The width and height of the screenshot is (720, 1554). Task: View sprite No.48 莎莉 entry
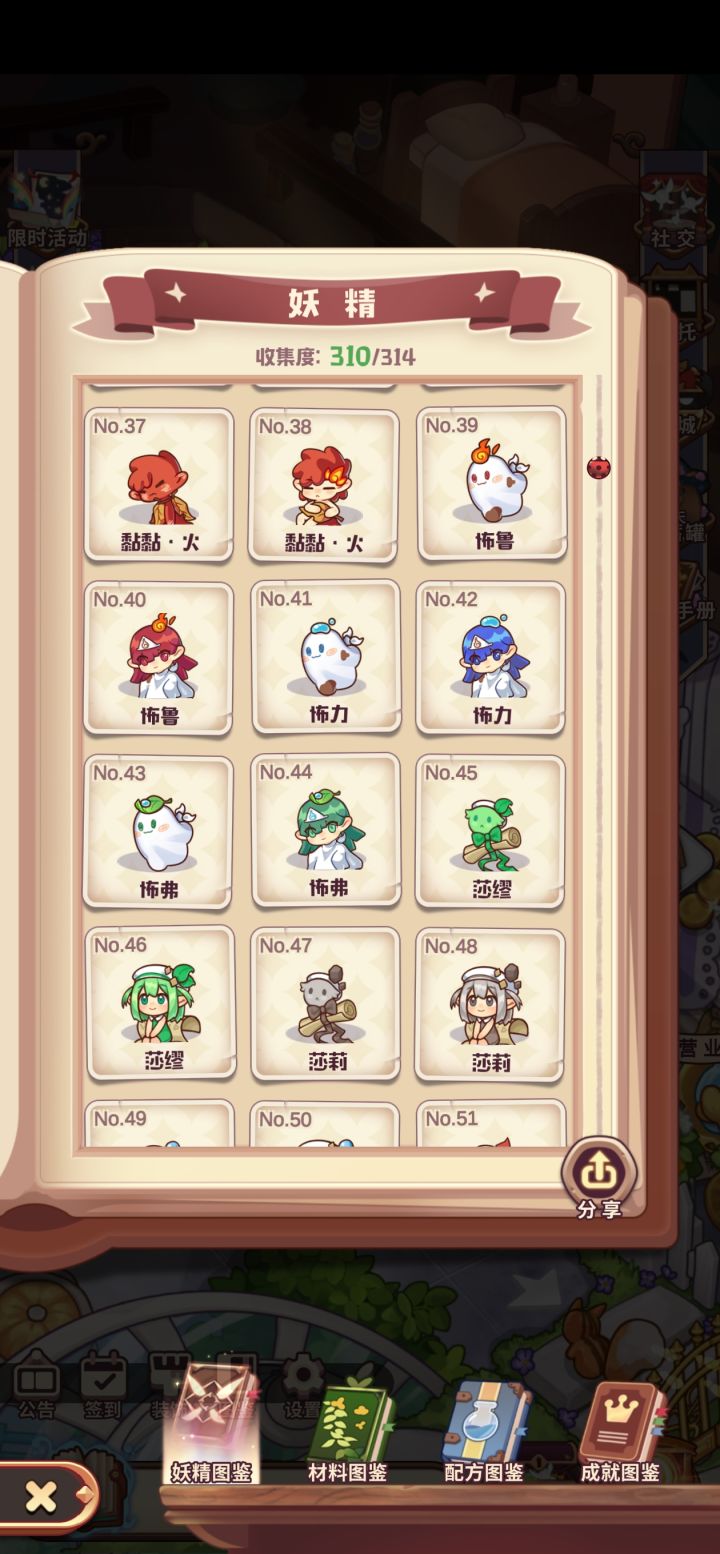pyautogui.click(x=491, y=1004)
